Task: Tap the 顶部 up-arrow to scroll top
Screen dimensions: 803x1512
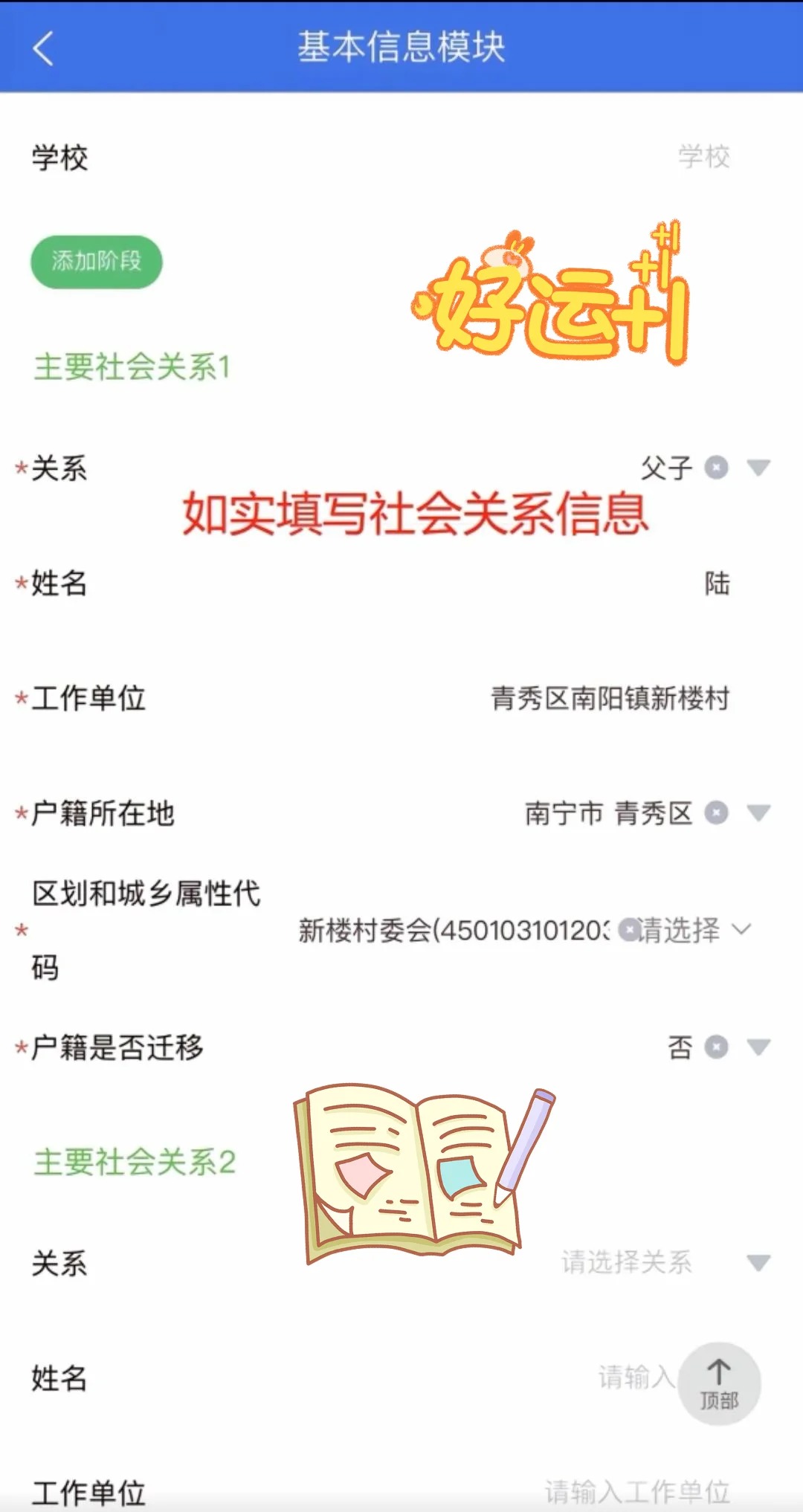Action: [719, 1384]
